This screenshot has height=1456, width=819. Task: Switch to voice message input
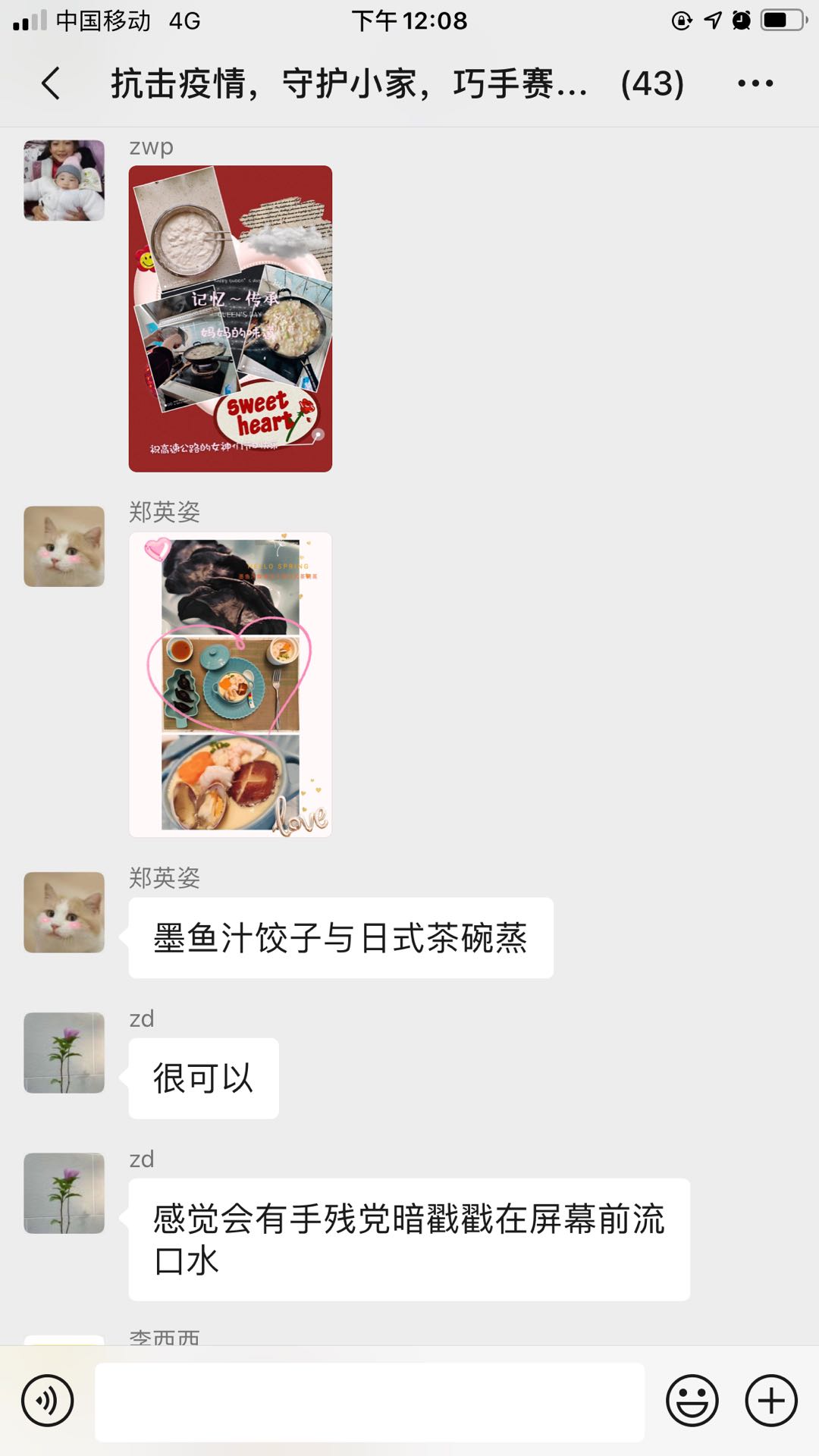tap(48, 1401)
